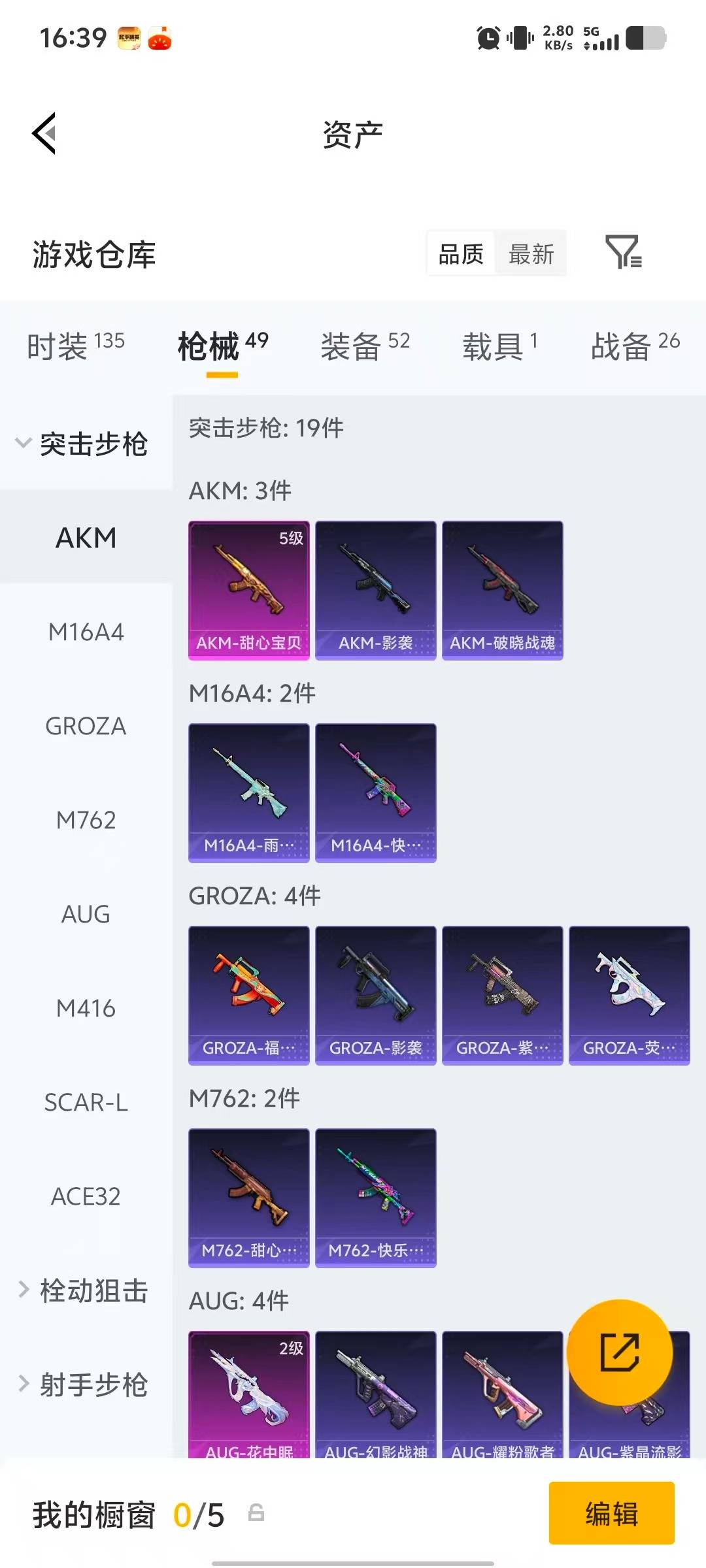The height and width of the screenshot is (1568, 706).
Task: Tap the 编辑 button for 我的橱窗
Action: (x=611, y=1513)
